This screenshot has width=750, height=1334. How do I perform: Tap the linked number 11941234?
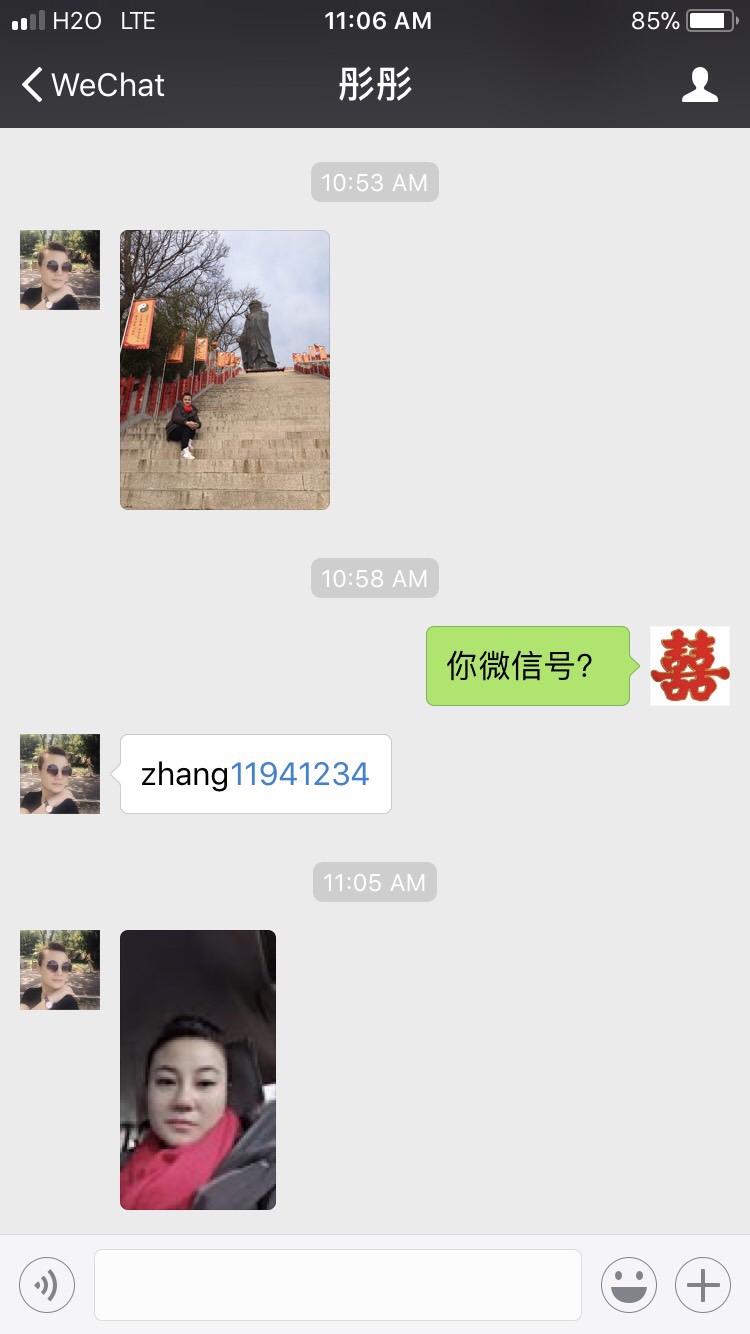[x=300, y=774]
